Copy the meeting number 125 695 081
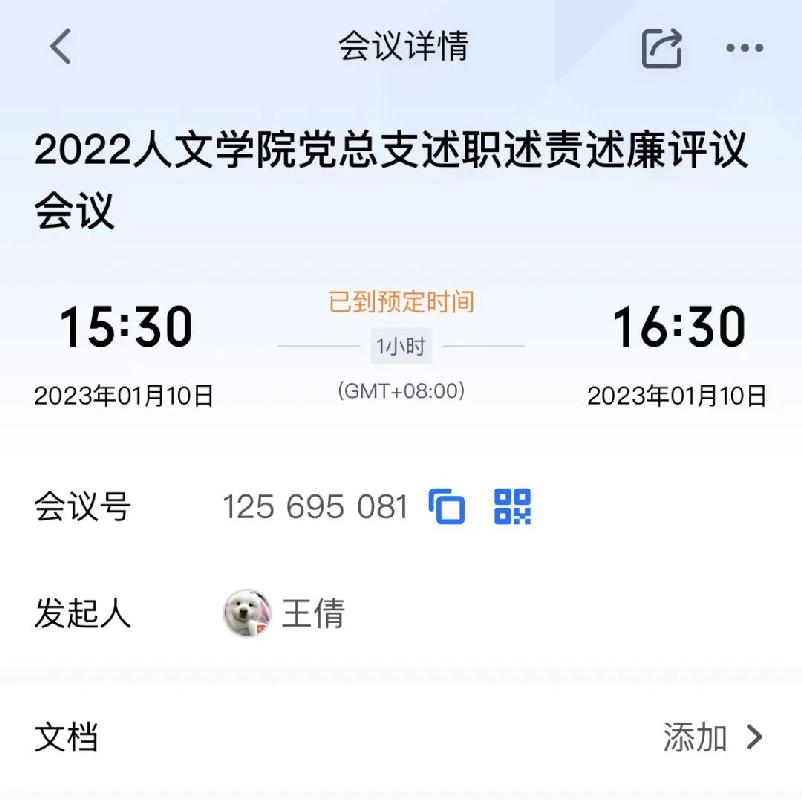 tap(447, 507)
